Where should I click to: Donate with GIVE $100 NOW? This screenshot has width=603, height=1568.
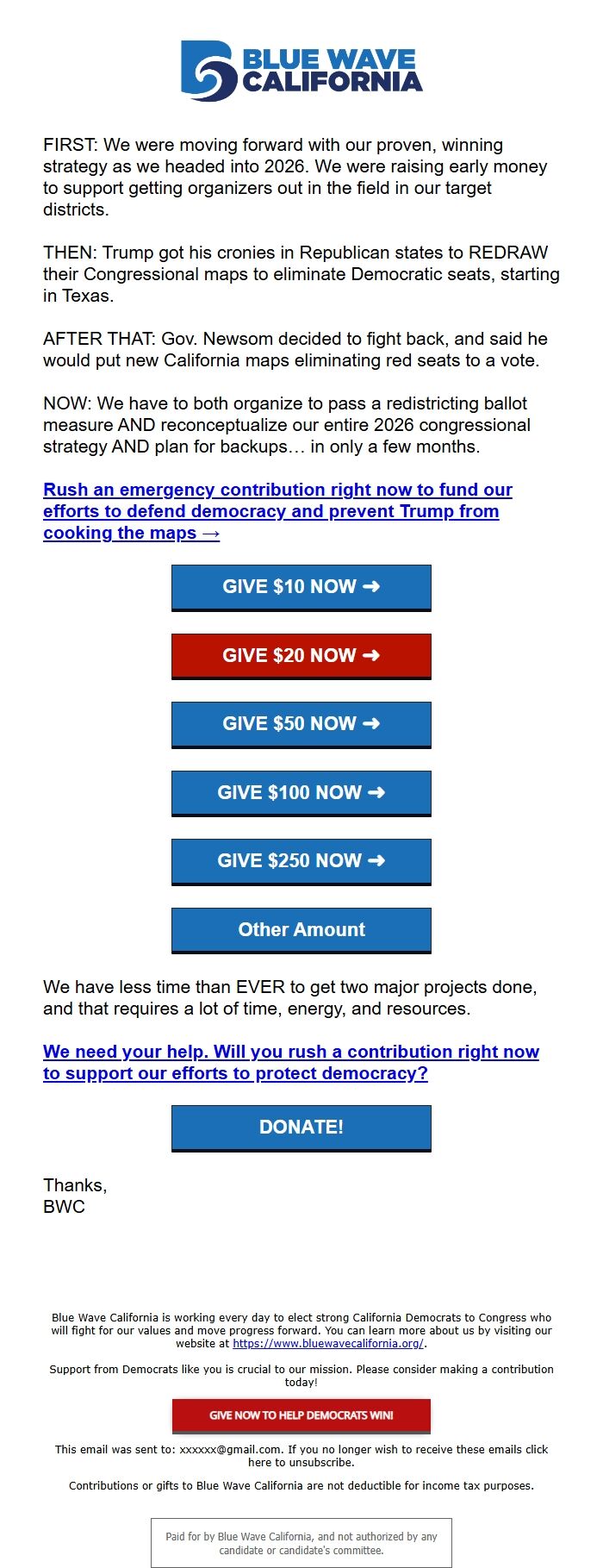point(301,792)
